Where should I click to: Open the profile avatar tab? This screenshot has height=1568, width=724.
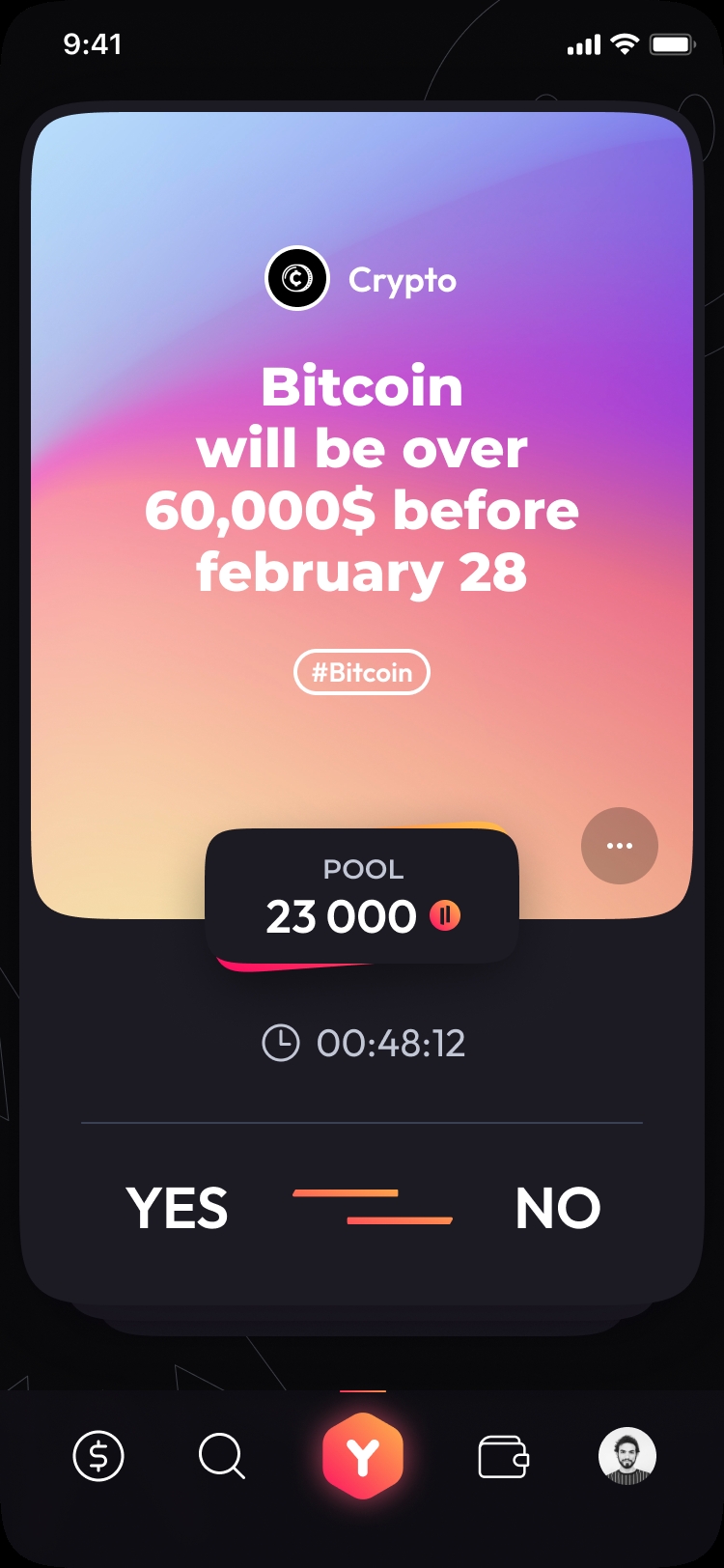(627, 1455)
